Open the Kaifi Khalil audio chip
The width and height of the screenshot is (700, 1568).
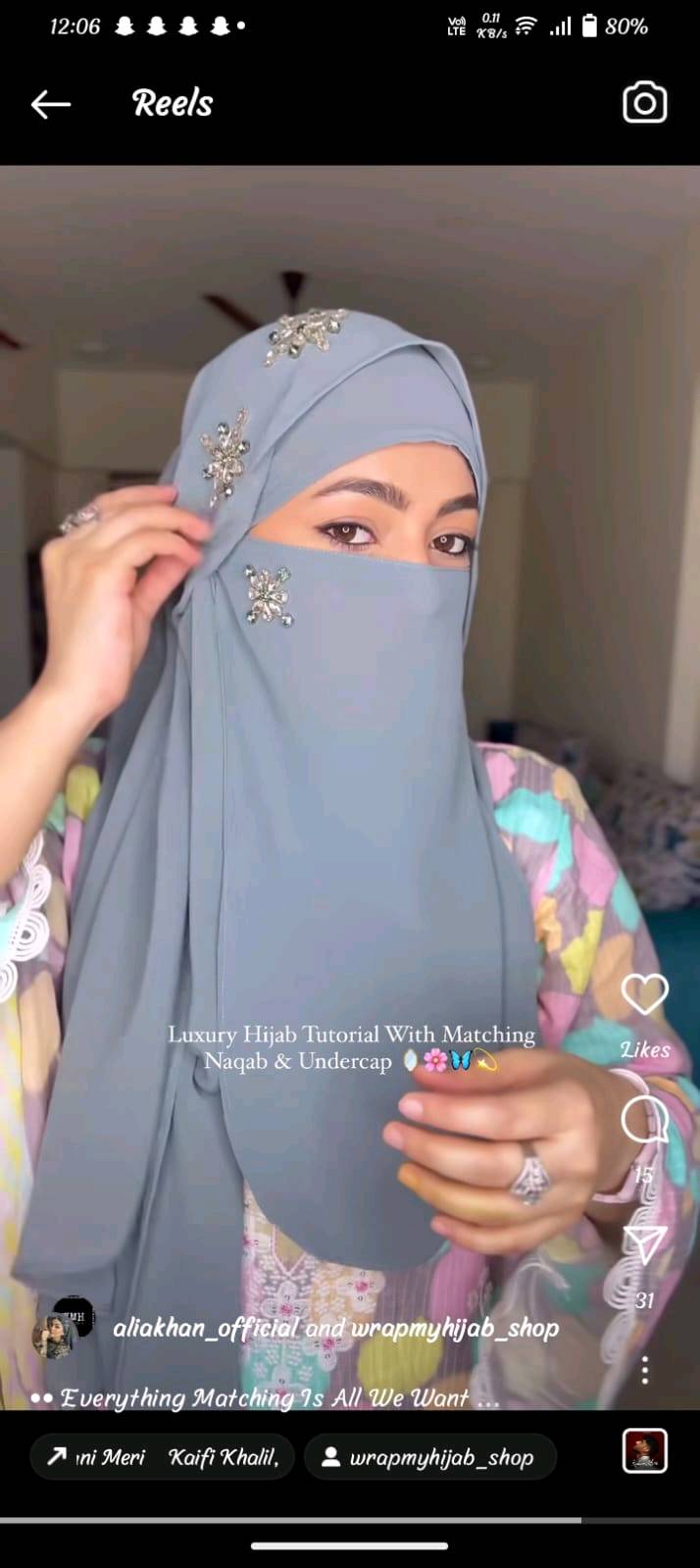162,1457
